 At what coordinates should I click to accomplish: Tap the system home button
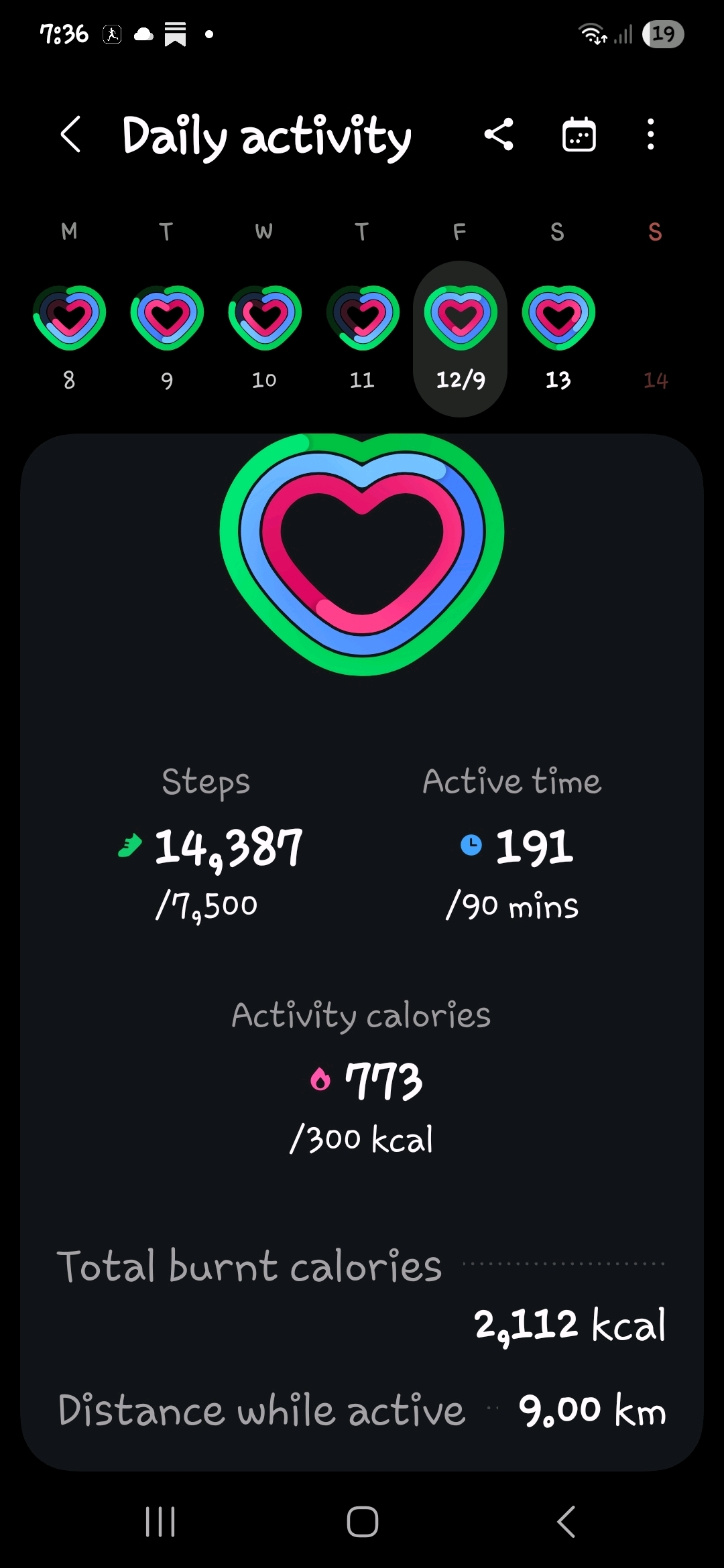[362, 1521]
